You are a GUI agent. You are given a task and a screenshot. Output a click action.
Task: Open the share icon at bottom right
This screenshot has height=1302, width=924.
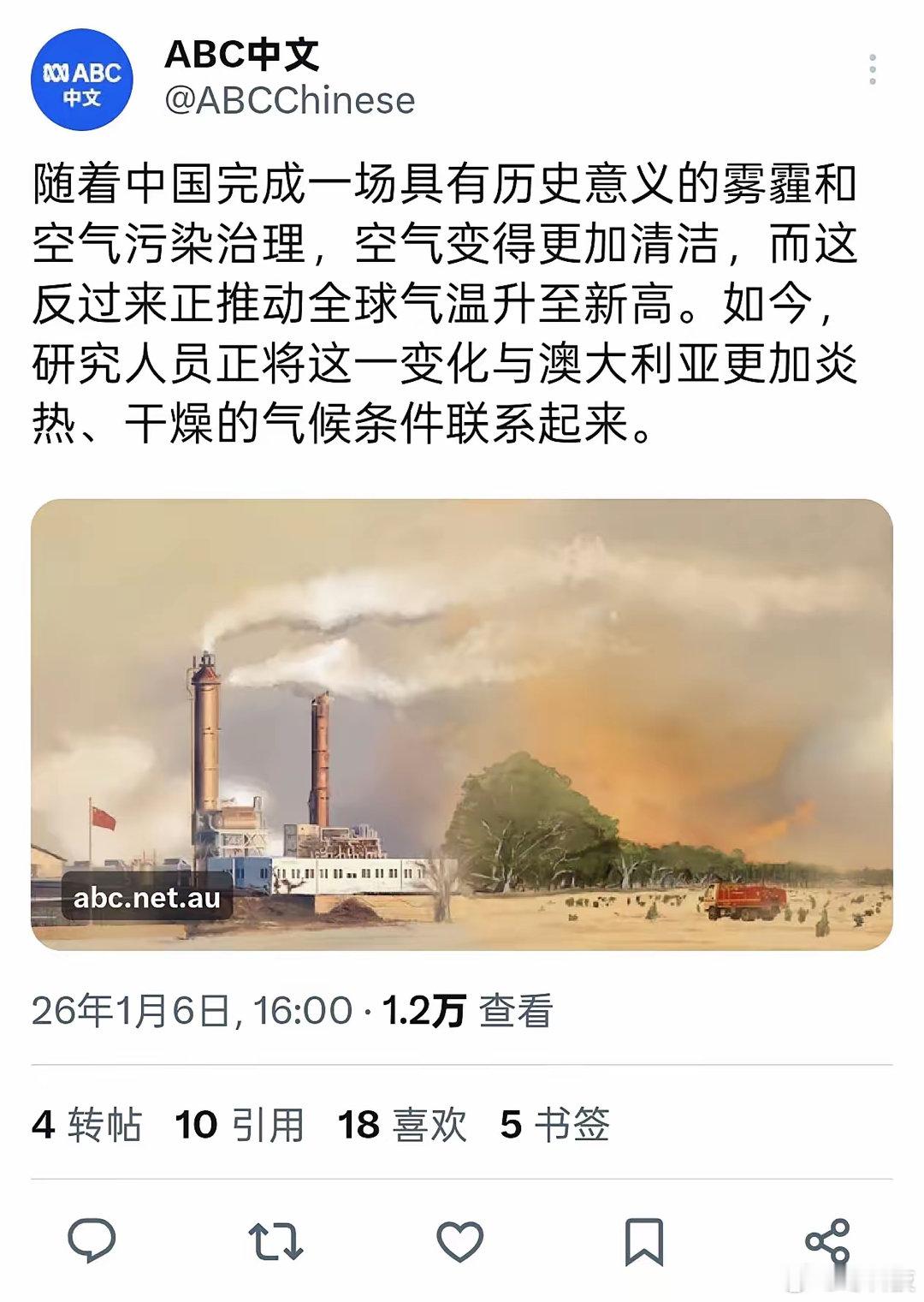(826, 1238)
